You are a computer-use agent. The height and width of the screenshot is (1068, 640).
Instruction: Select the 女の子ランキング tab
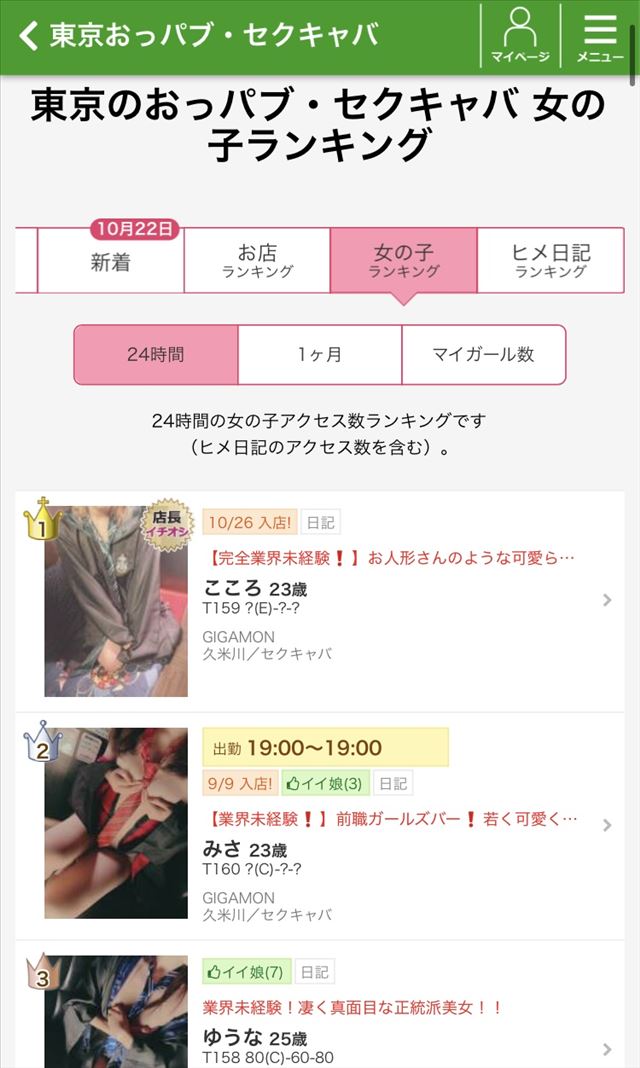[403, 261]
